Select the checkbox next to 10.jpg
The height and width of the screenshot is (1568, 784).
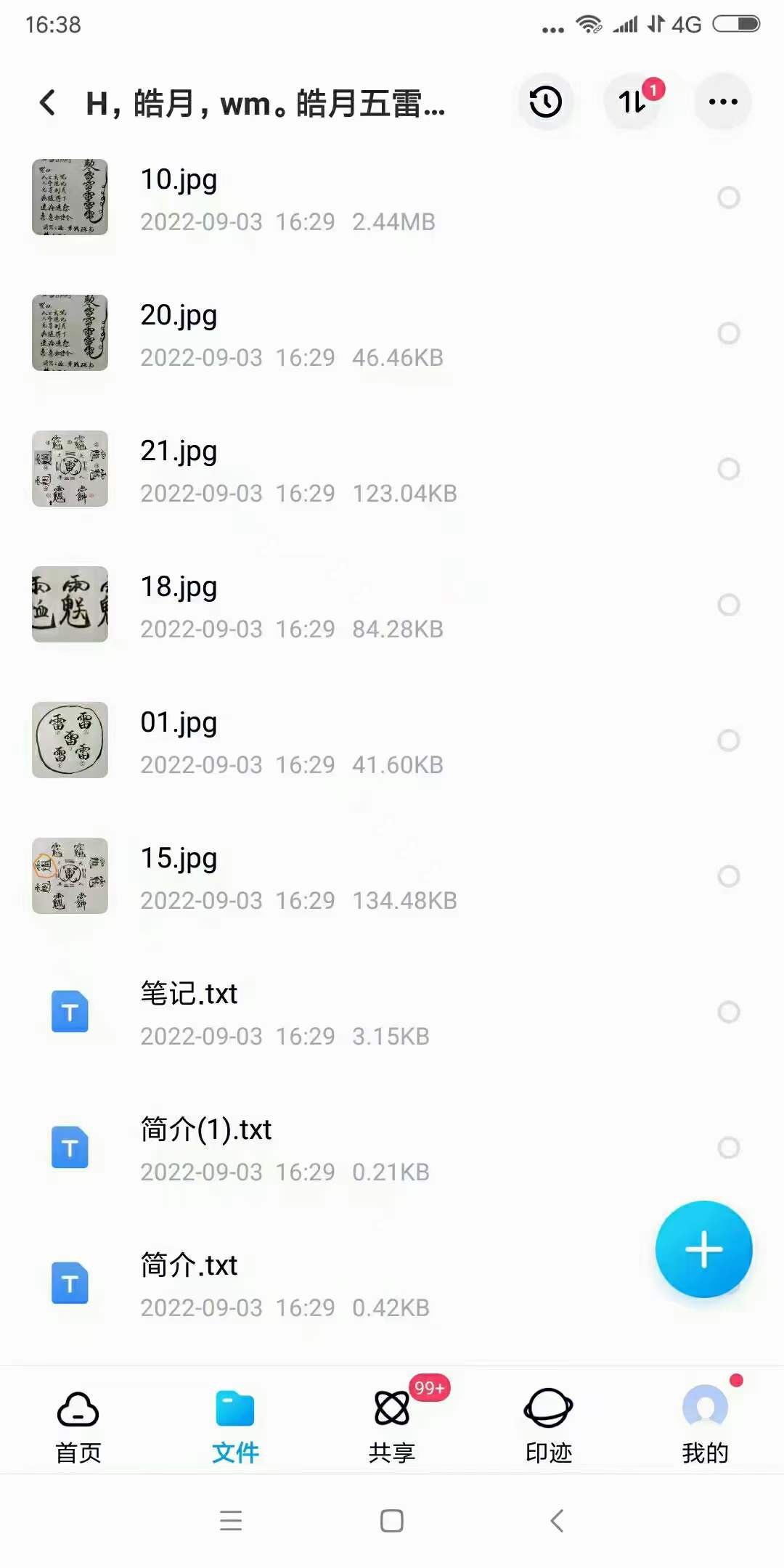point(728,197)
